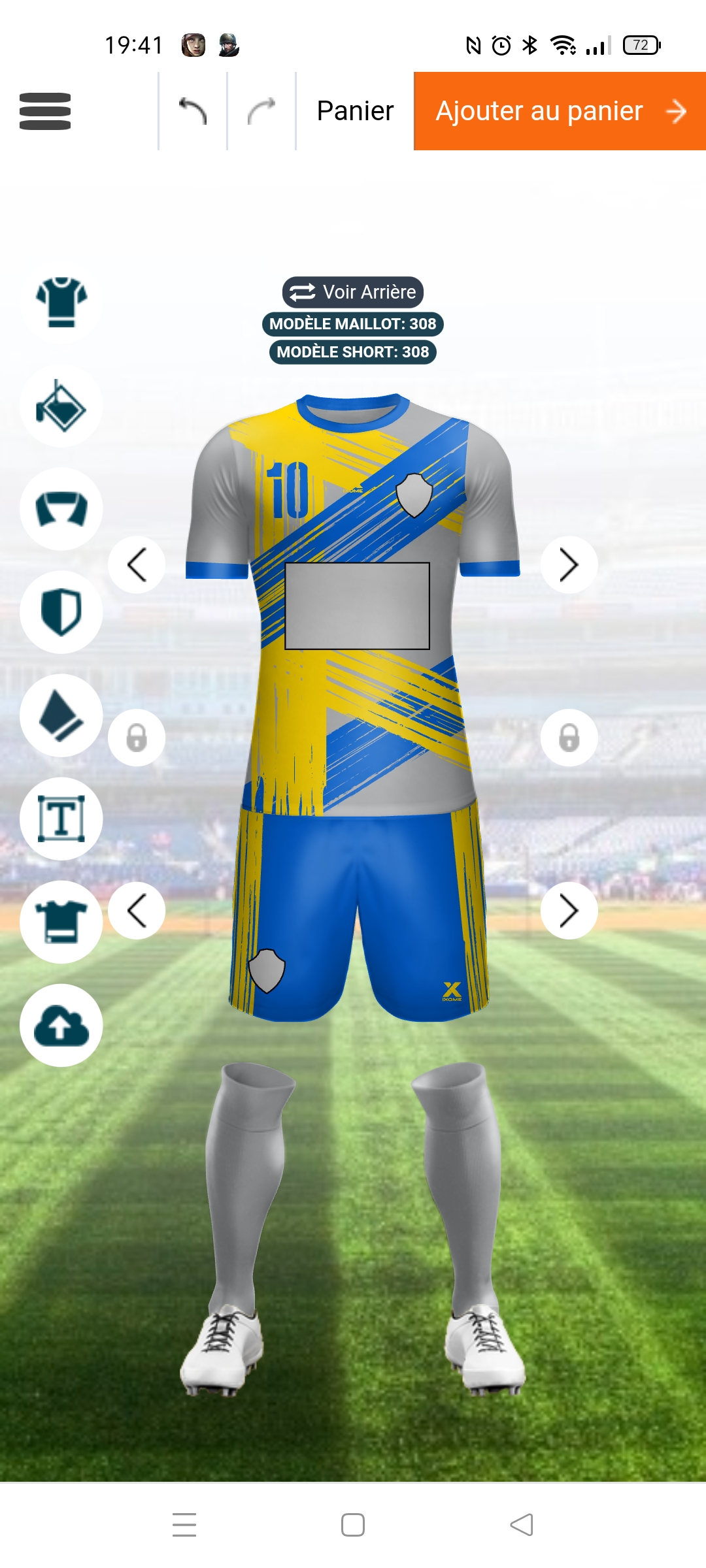Open the hamburger menu
Screen dimensions: 706x1568
(45, 111)
